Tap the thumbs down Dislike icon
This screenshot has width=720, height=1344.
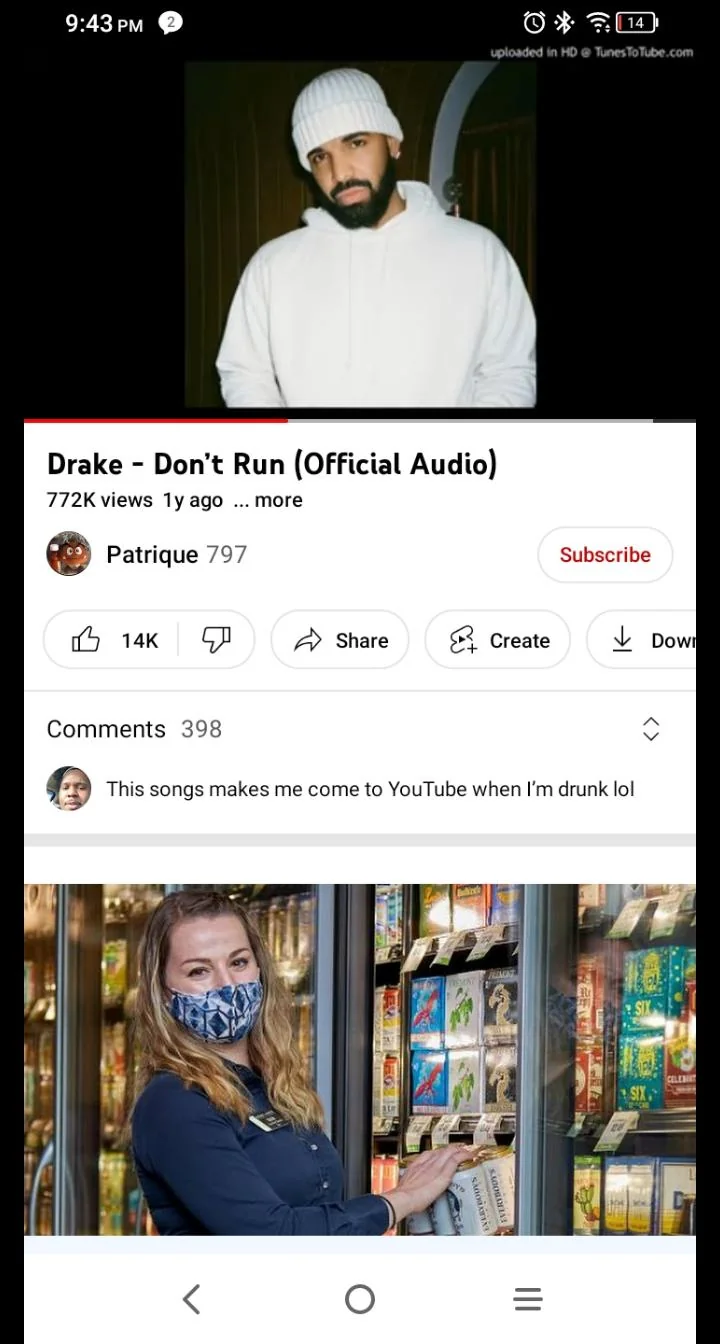point(218,639)
